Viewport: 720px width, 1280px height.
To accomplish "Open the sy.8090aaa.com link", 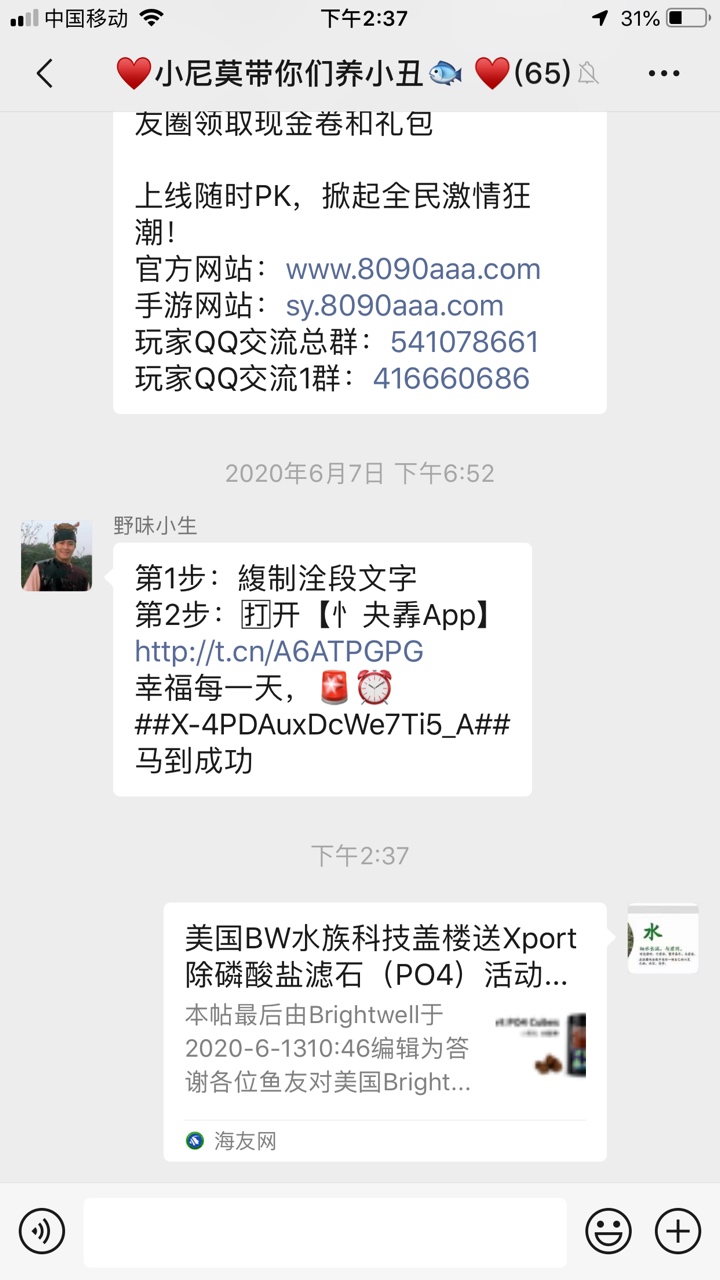I will (394, 305).
